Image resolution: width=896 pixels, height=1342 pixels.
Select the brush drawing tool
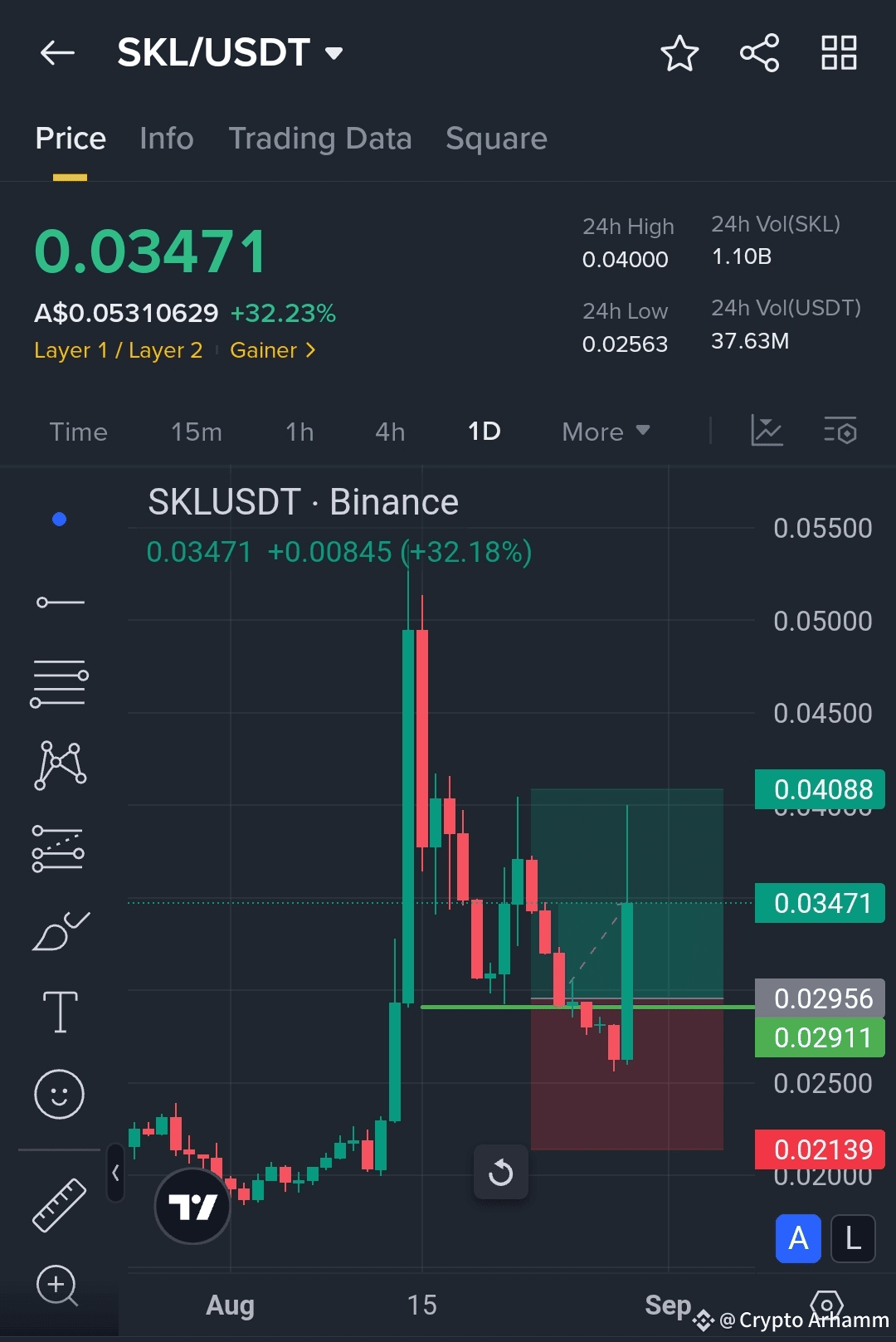pos(60,931)
